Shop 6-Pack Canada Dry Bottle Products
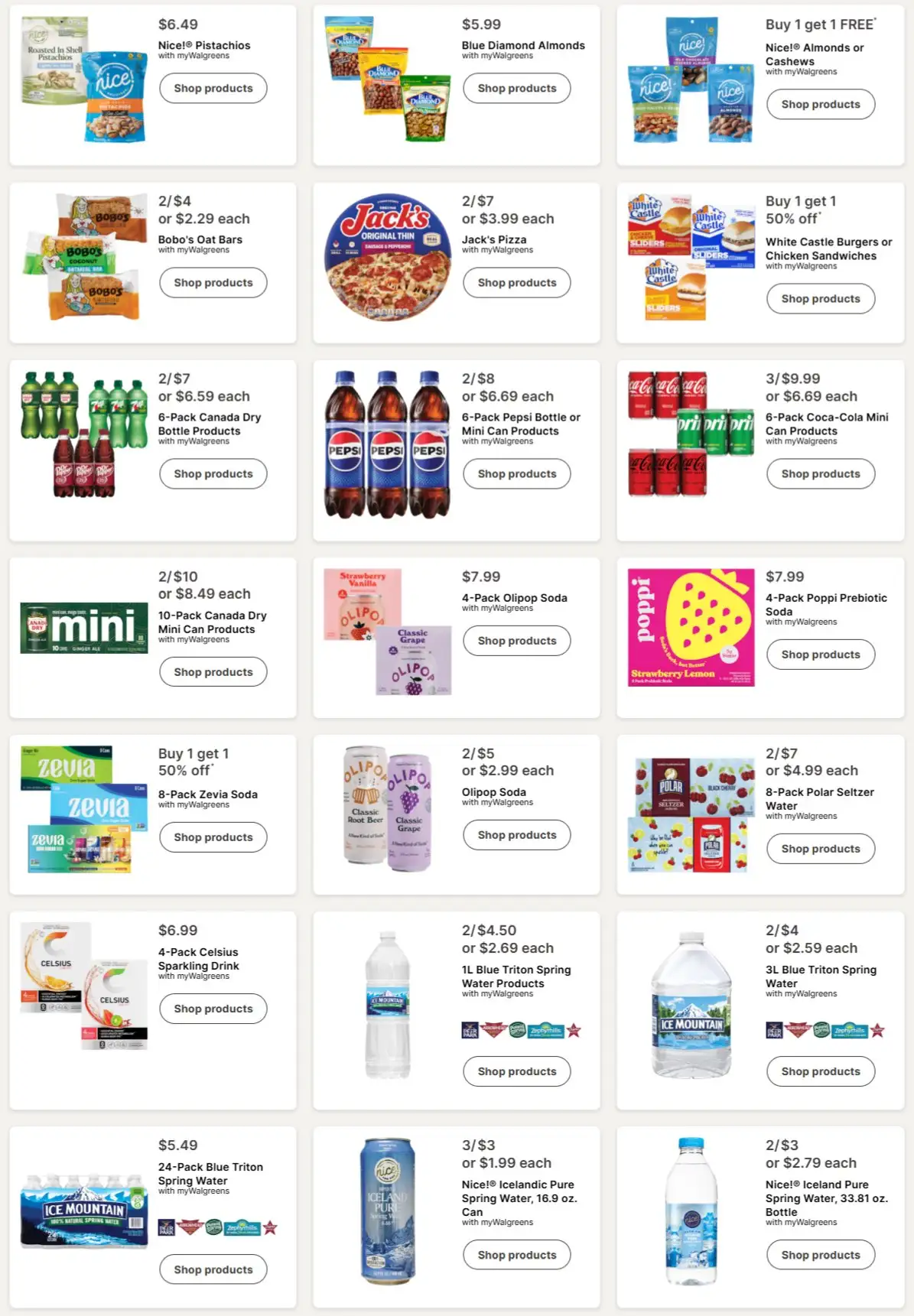The image size is (914, 1316). pyautogui.click(x=213, y=473)
